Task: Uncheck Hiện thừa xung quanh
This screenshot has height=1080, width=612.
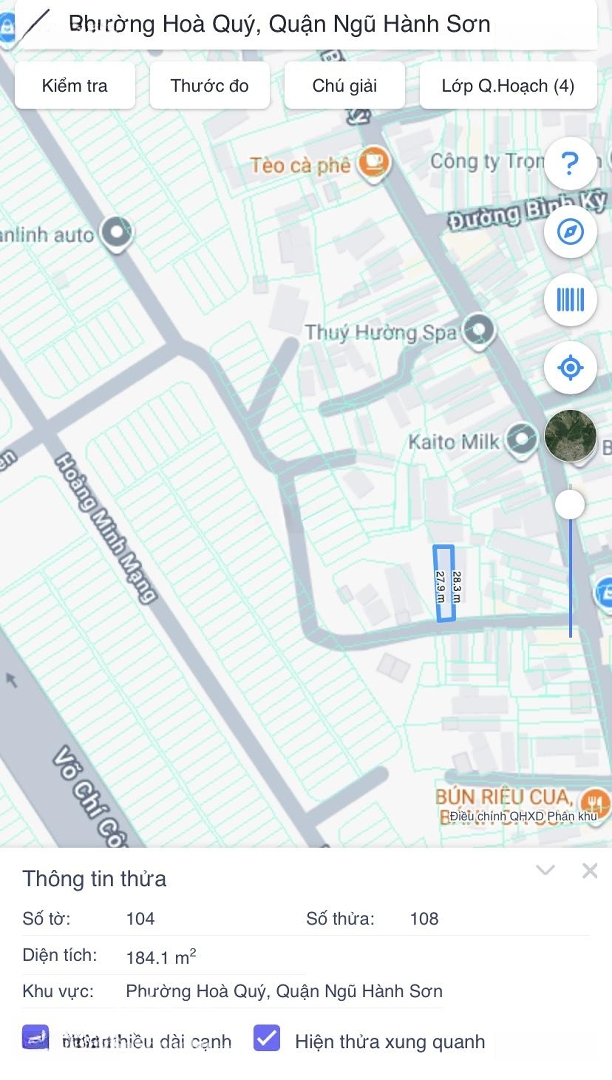Action: pos(267,1039)
